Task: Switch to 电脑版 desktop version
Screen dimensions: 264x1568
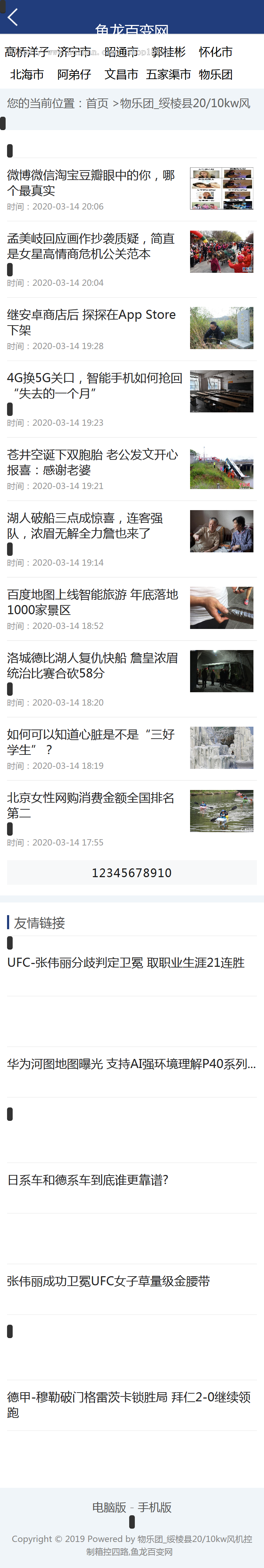Action: coord(109,1507)
